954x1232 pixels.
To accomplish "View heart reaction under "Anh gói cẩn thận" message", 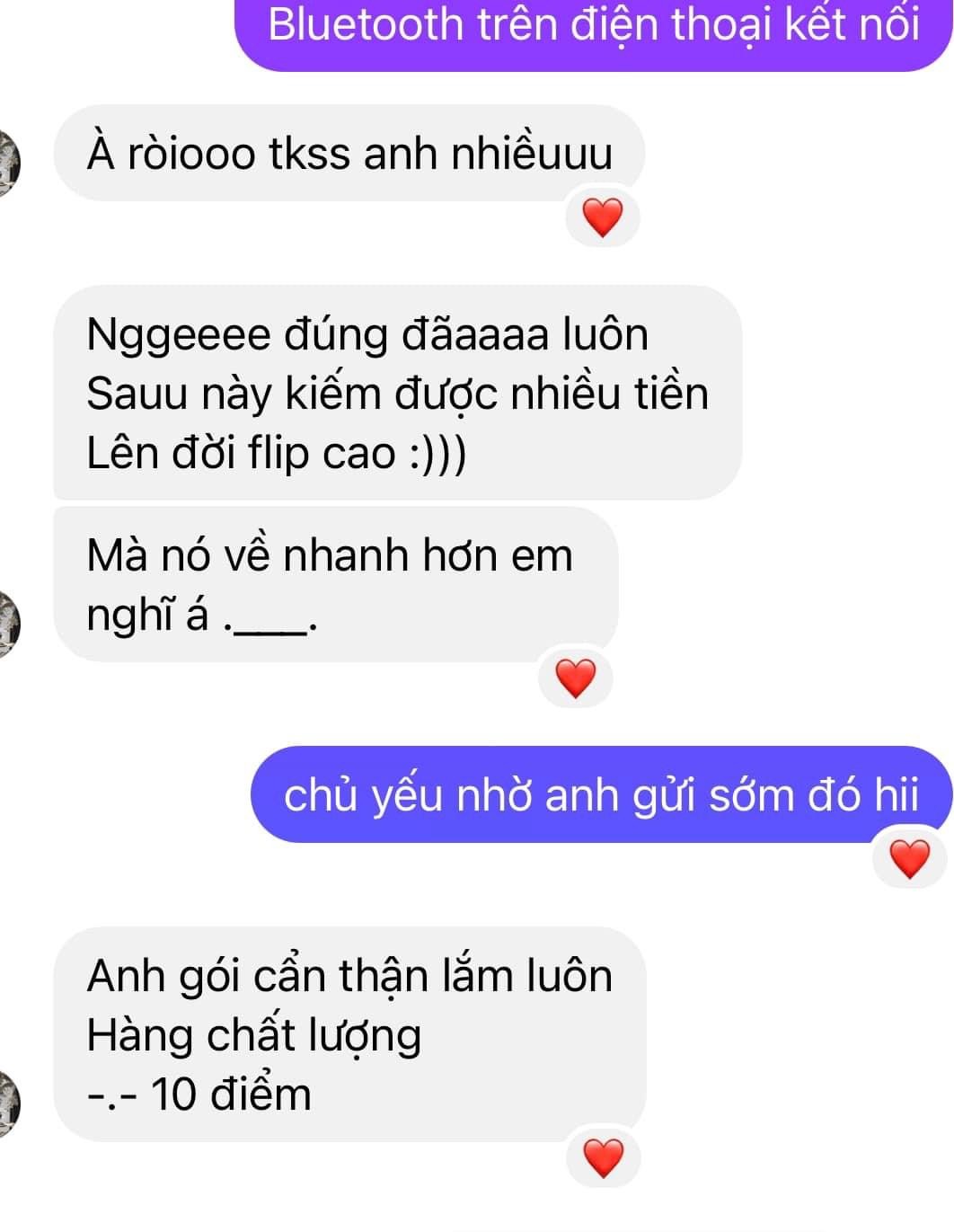I will pyautogui.click(x=603, y=1158).
